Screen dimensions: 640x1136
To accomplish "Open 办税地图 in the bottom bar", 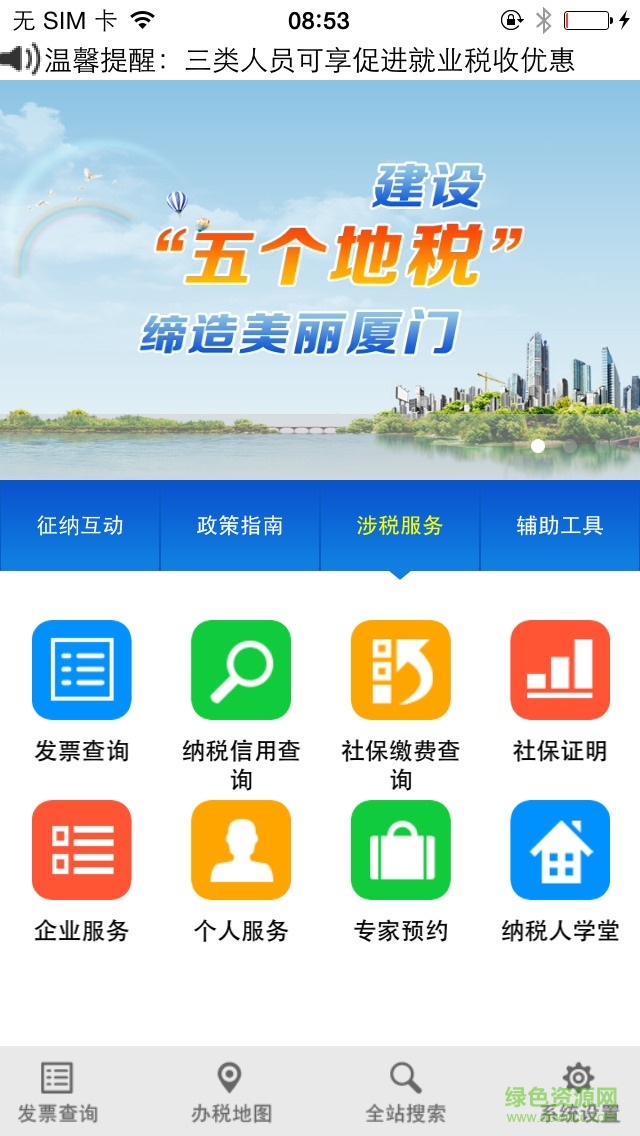I will coord(231,1091).
